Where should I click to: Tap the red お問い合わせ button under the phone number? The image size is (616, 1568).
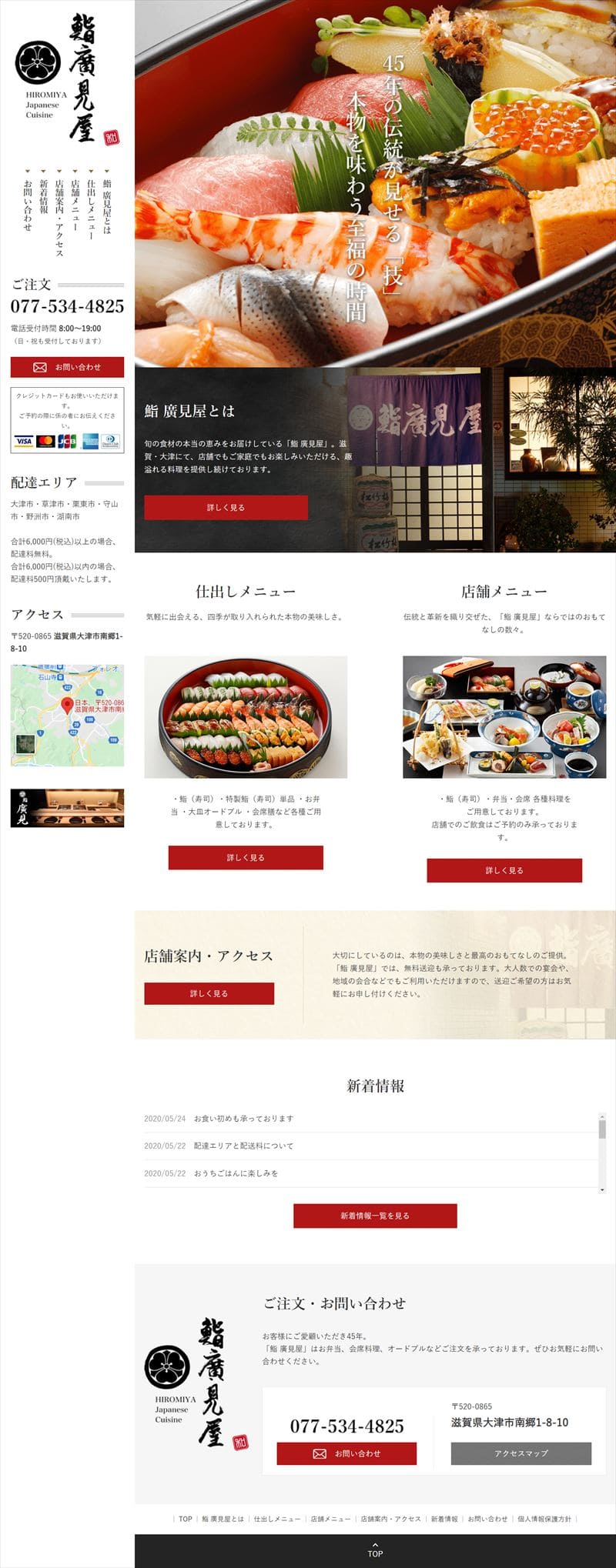point(67,367)
